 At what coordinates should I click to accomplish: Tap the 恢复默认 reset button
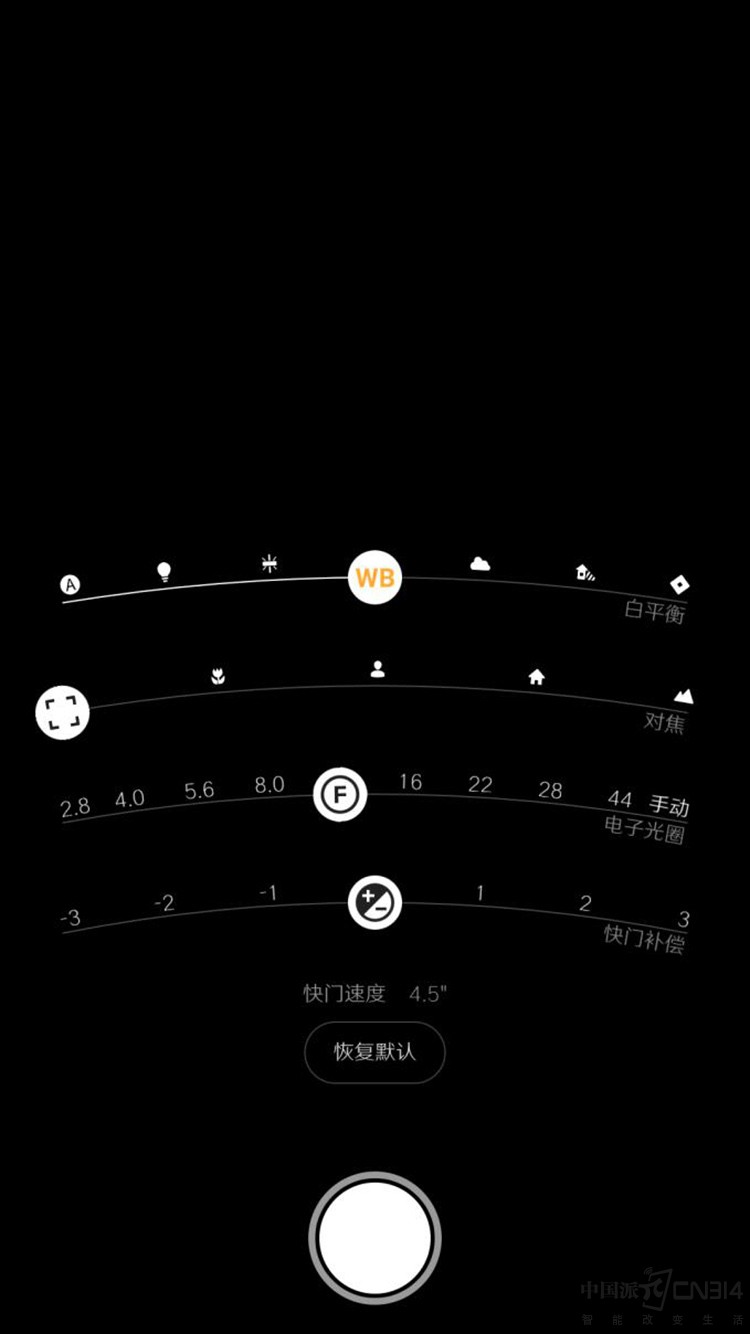[x=374, y=1052]
